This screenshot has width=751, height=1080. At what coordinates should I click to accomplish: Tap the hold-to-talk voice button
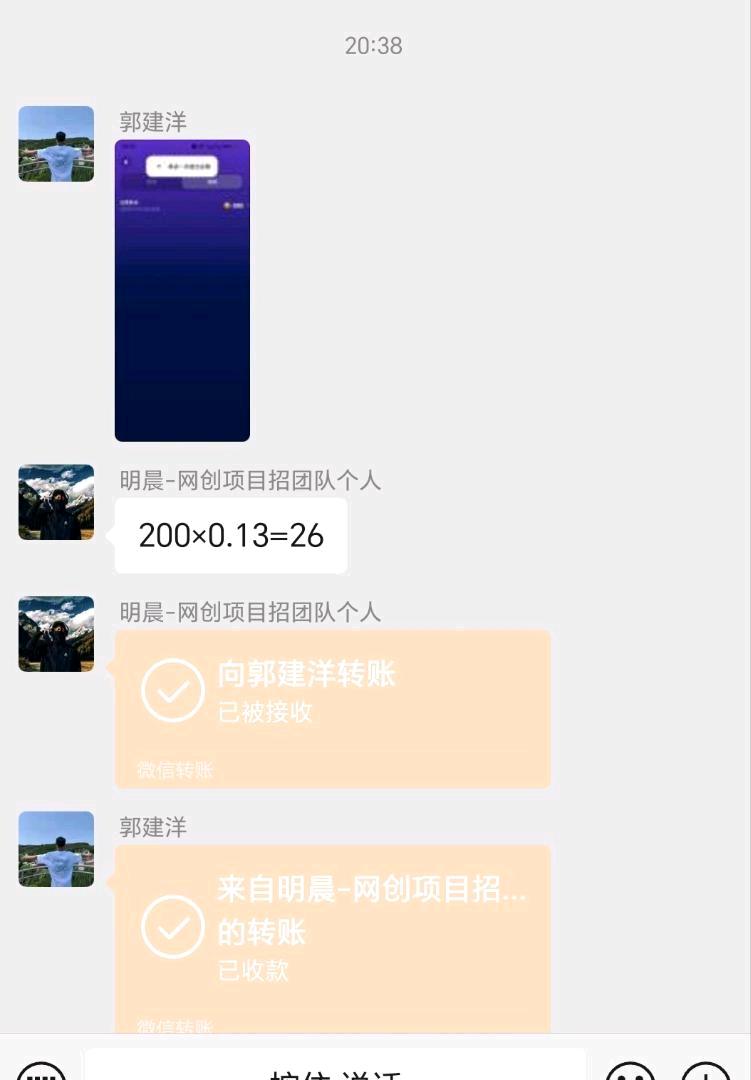[x=335, y=1070]
